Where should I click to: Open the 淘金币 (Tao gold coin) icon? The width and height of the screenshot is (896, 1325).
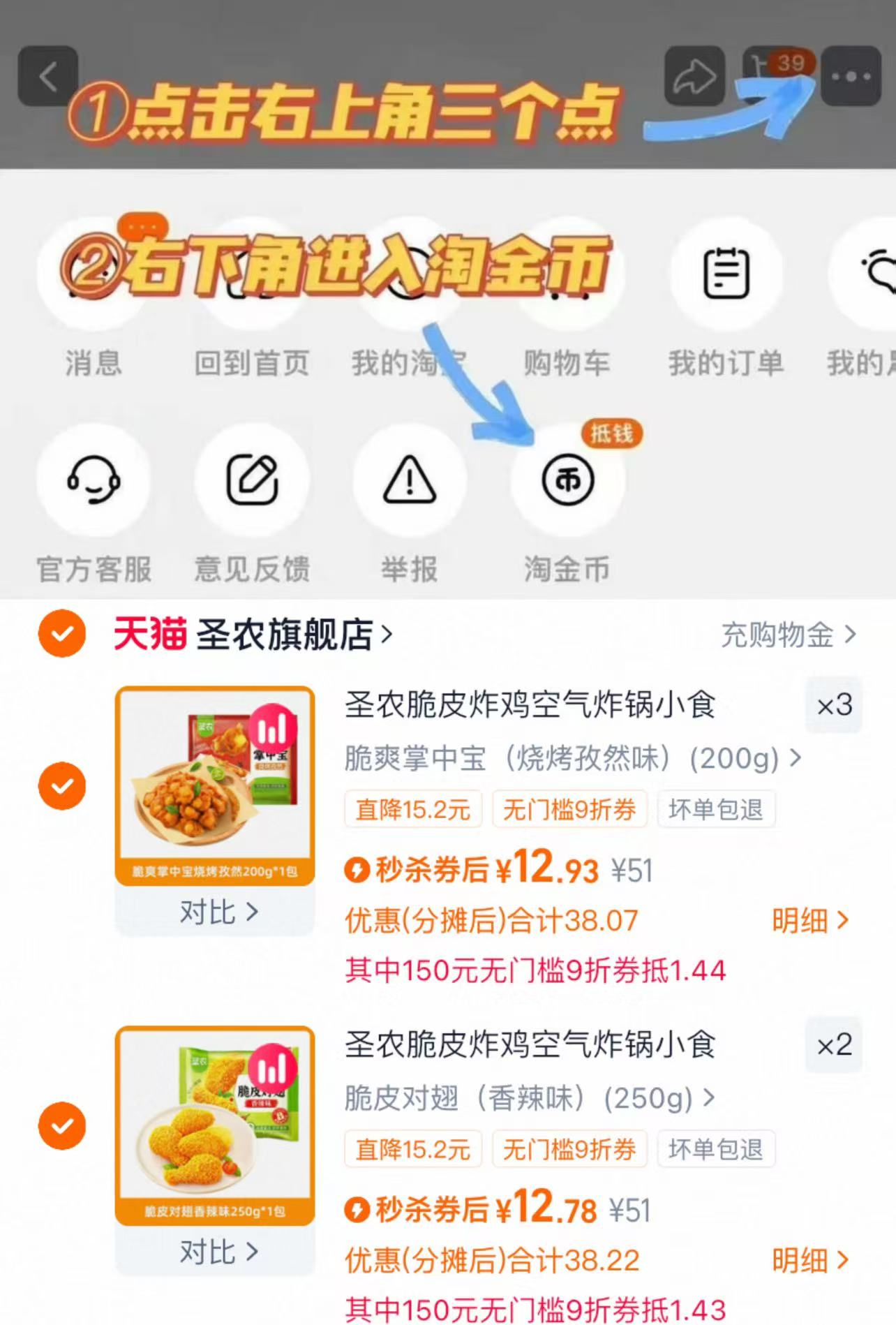click(567, 482)
